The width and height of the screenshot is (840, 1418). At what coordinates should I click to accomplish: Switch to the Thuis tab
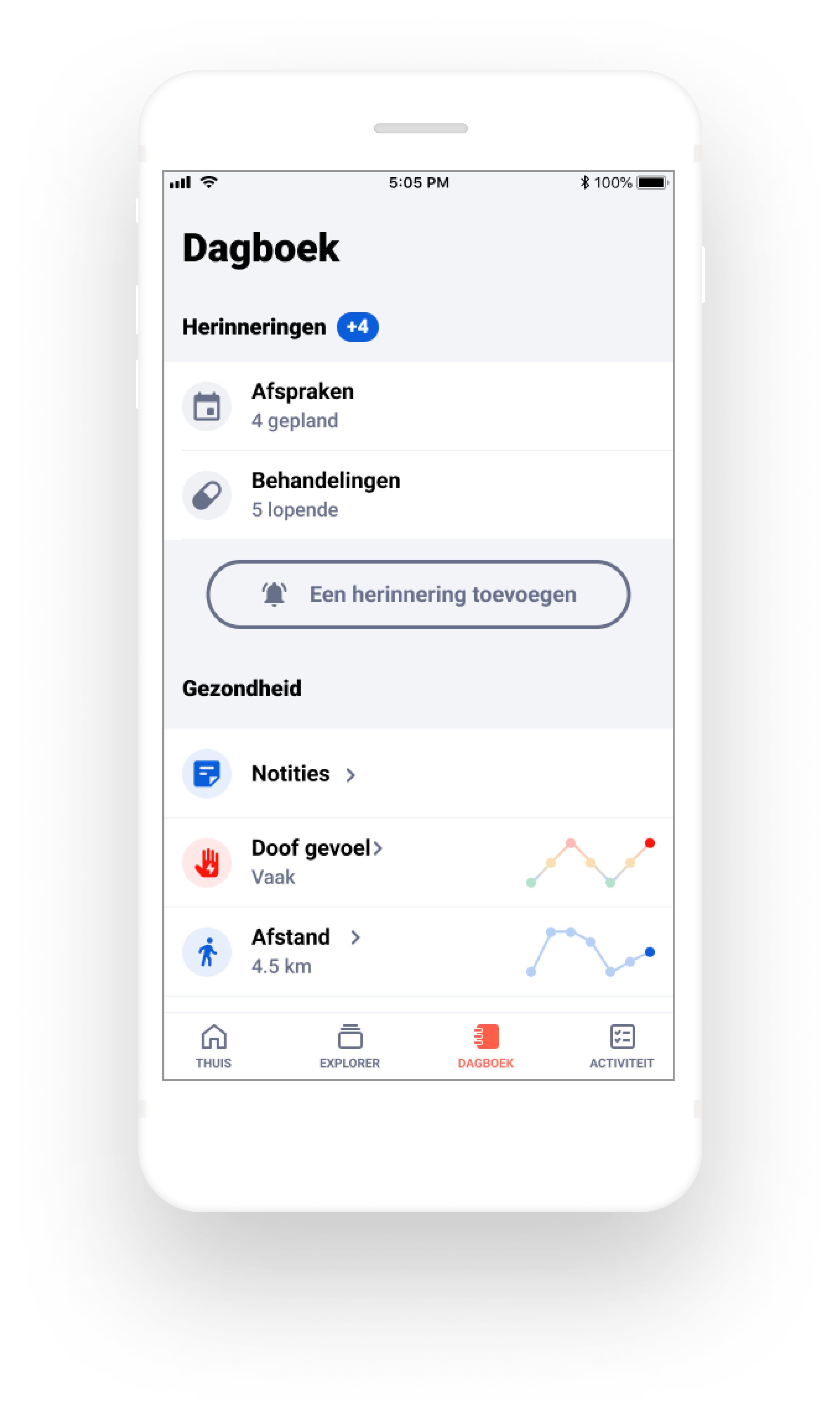click(214, 1047)
